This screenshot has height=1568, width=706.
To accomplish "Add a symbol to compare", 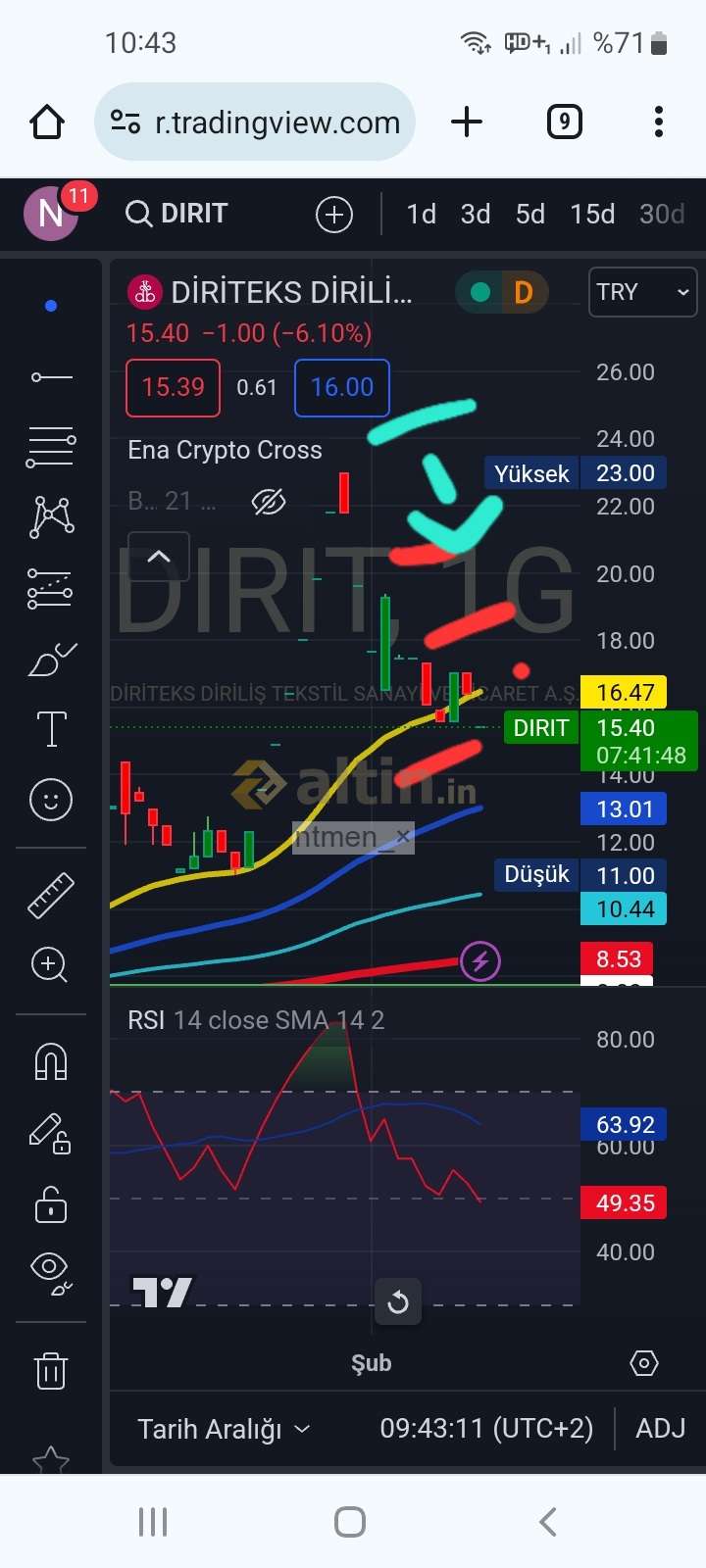I will (334, 215).
